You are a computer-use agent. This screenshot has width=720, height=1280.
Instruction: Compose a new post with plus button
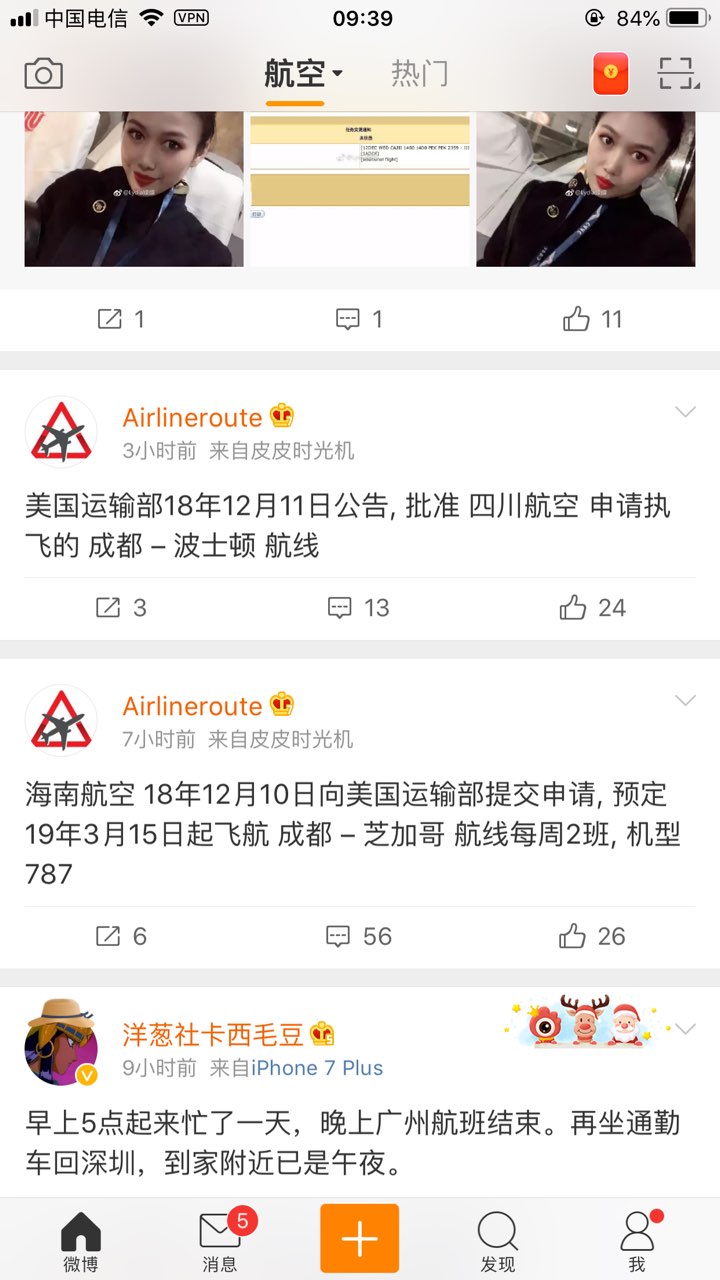click(x=359, y=1238)
